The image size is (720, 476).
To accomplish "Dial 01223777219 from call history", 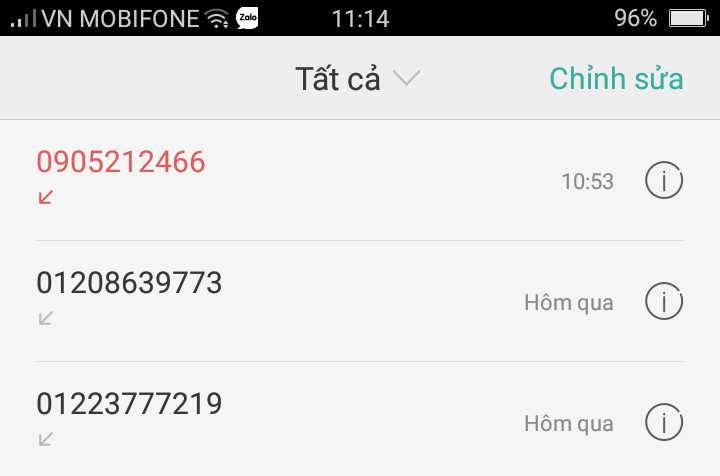I will coord(129,405).
